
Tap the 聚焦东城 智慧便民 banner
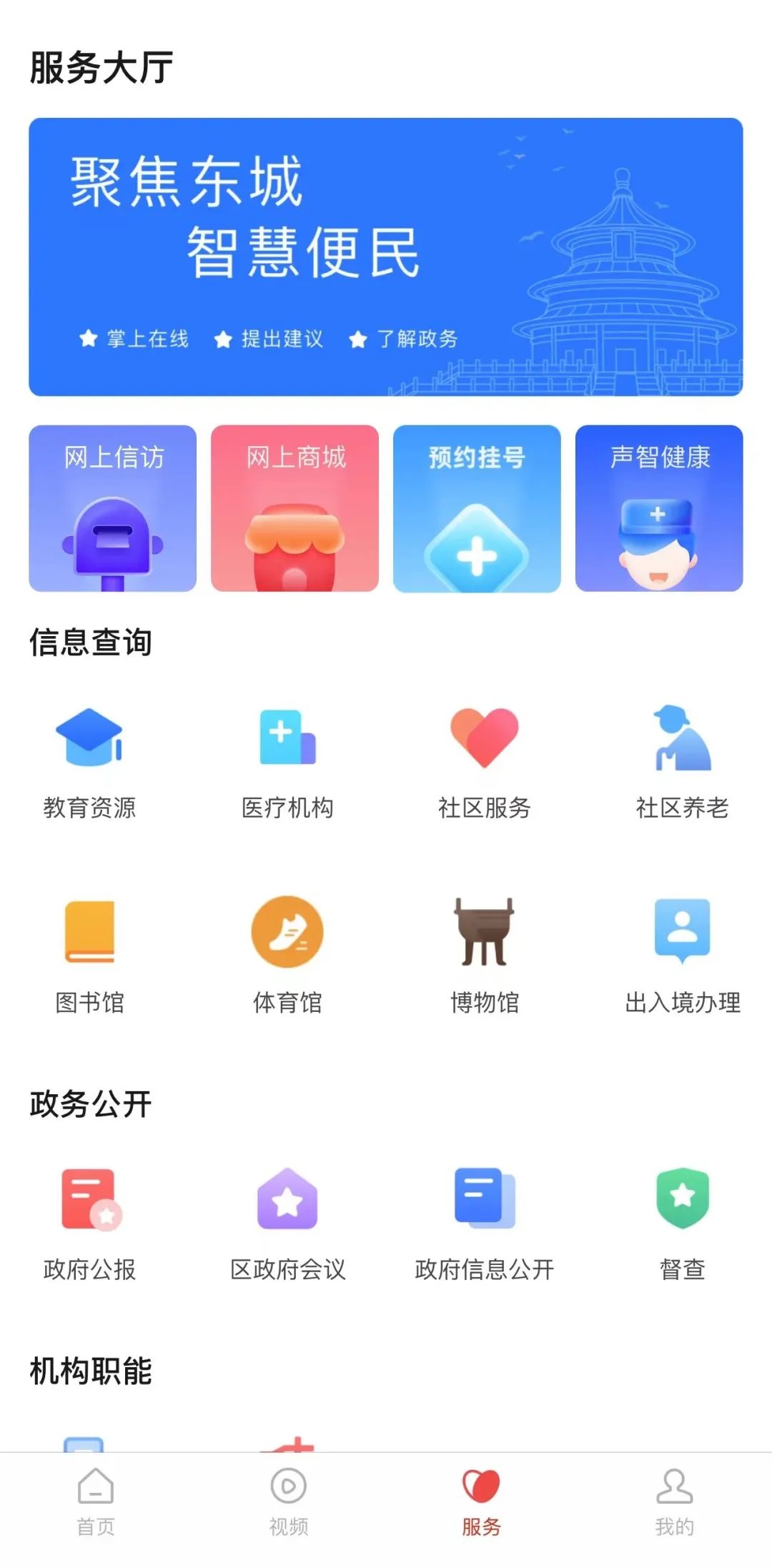point(386,257)
